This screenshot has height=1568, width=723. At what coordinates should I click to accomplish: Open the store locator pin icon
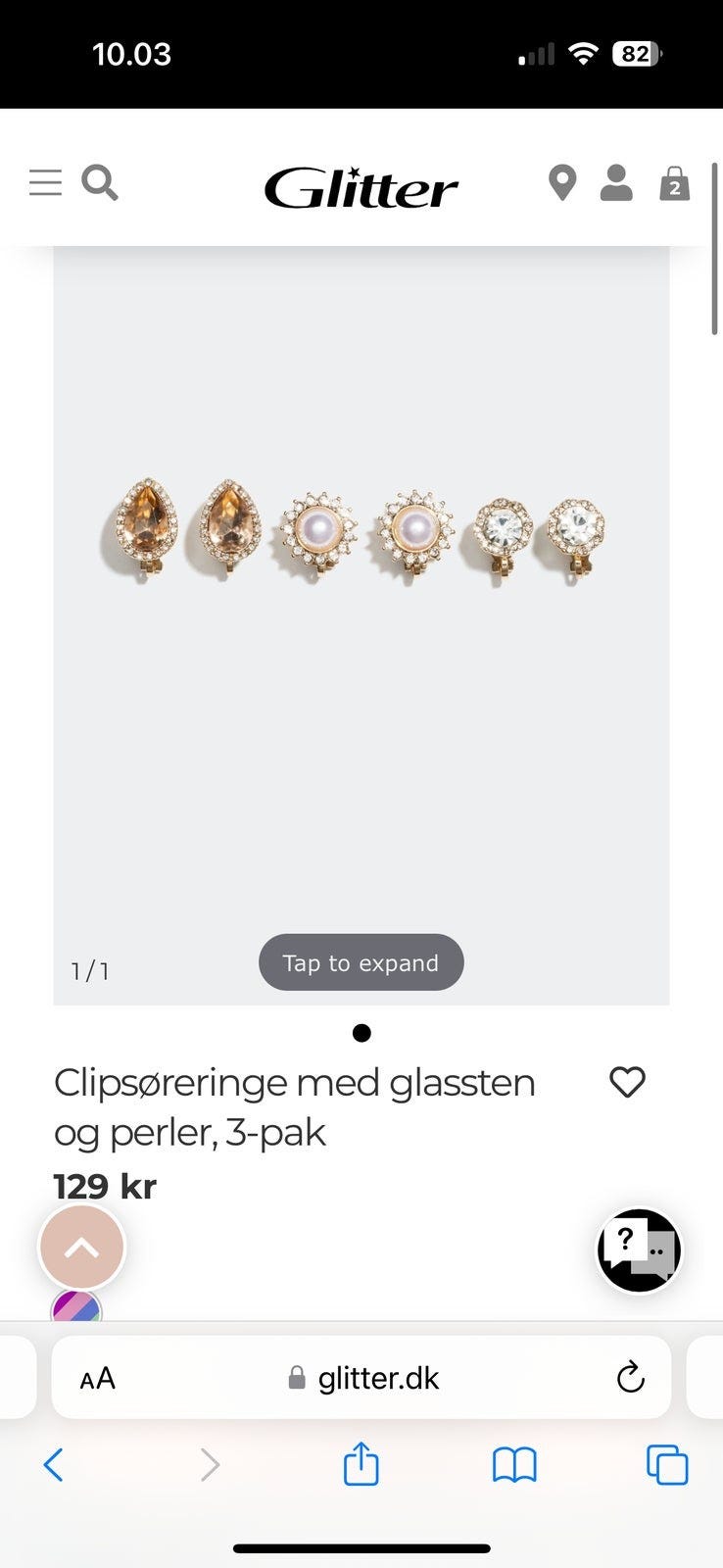coord(563,183)
